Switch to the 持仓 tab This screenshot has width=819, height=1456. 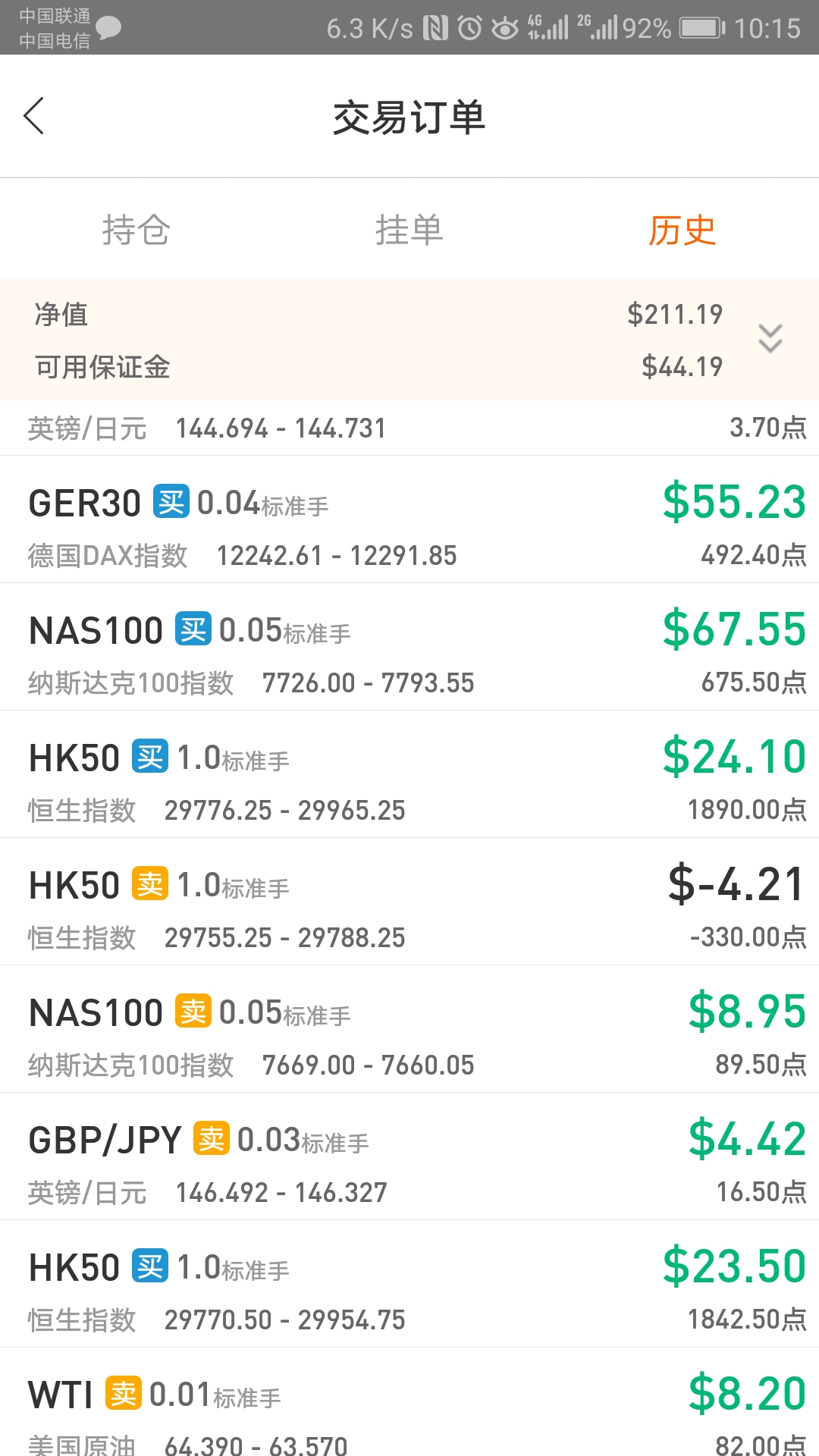tap(136, 230)
